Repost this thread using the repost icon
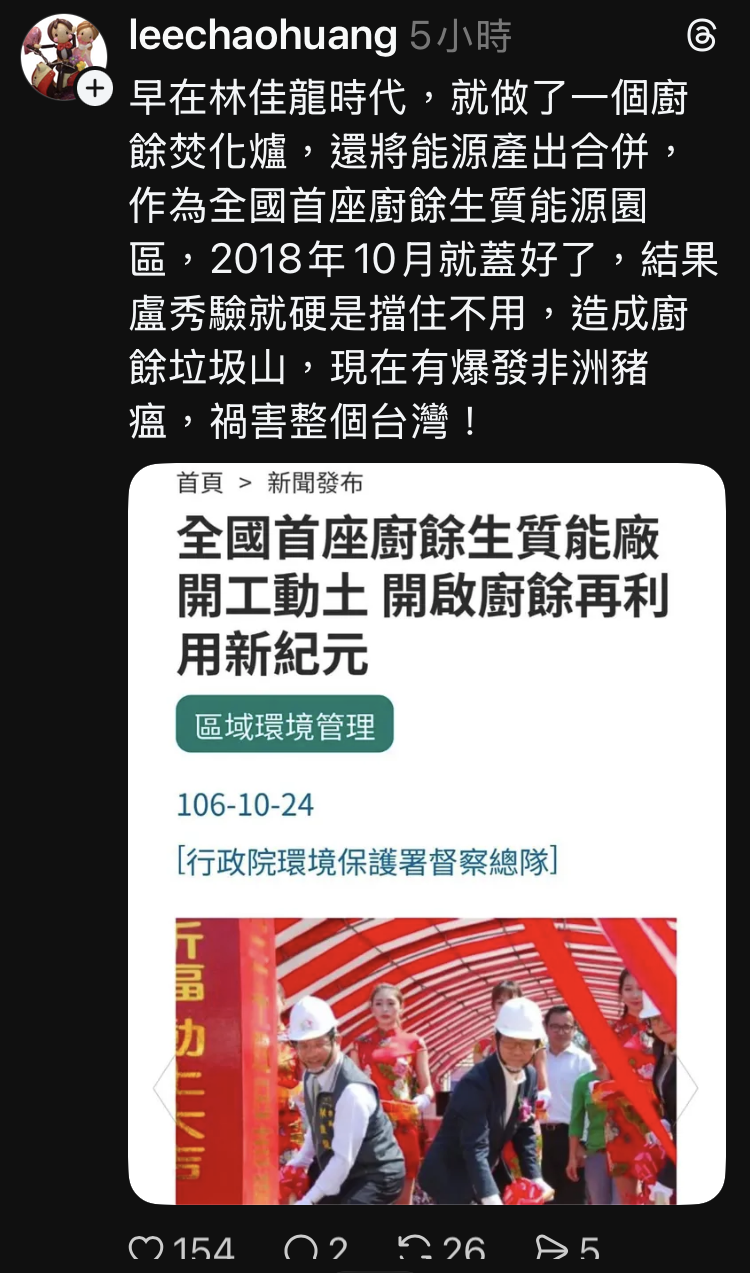Screen dimensions: 750x1273 point(414,1250)
